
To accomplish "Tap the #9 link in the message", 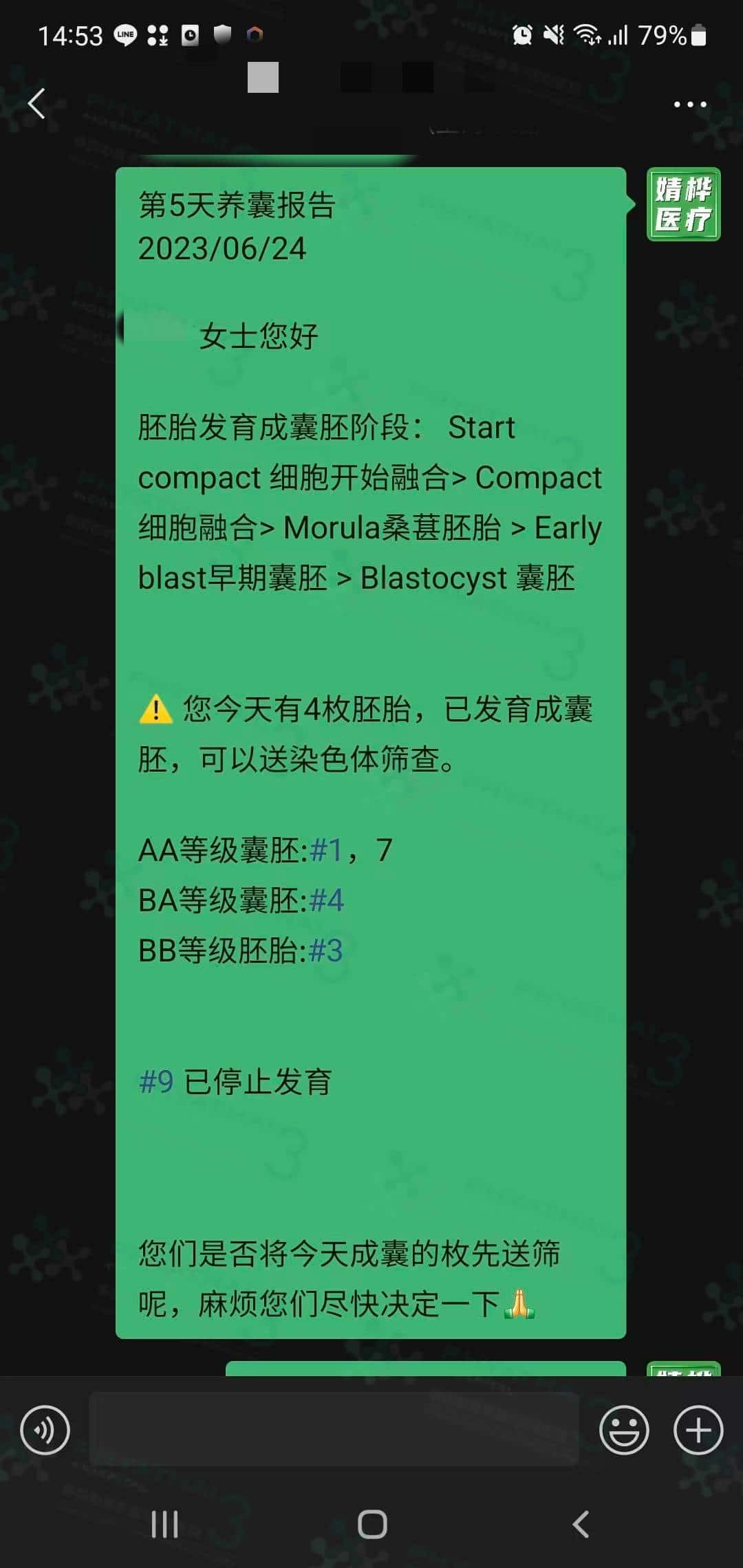I will pos(156,1082).
